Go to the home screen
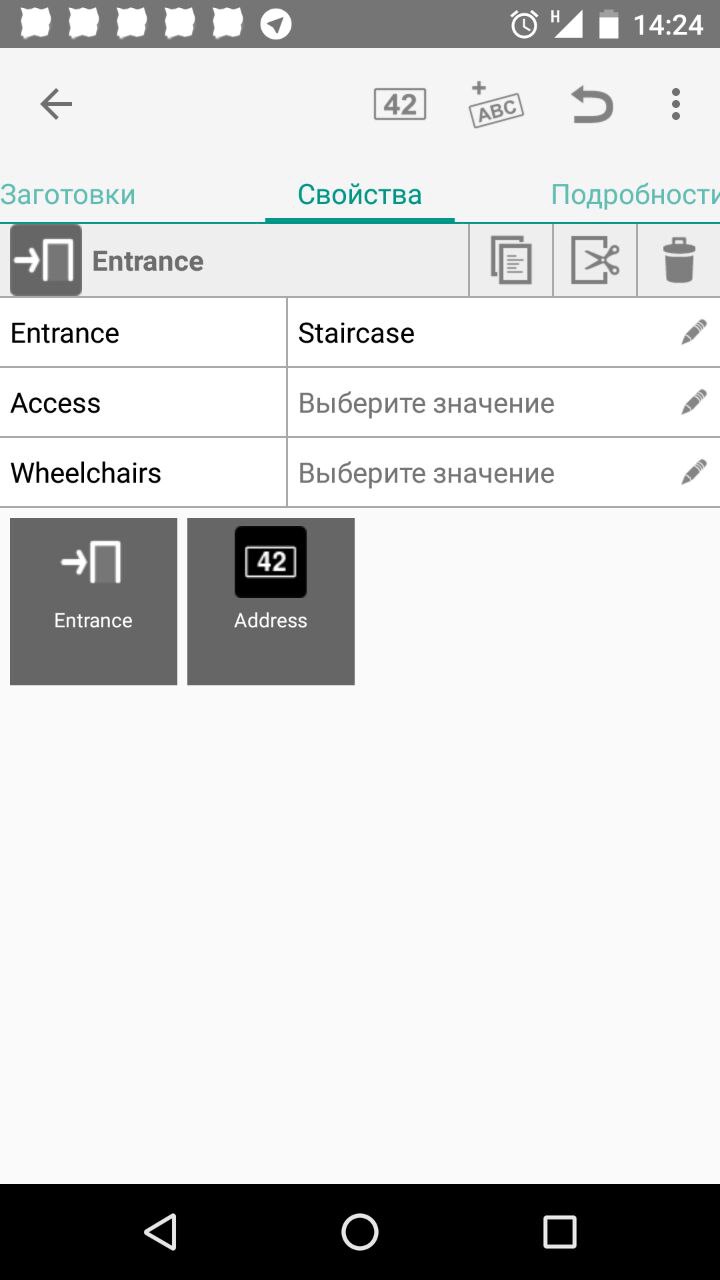720x1280 pixels. (x=360, y=1232)
